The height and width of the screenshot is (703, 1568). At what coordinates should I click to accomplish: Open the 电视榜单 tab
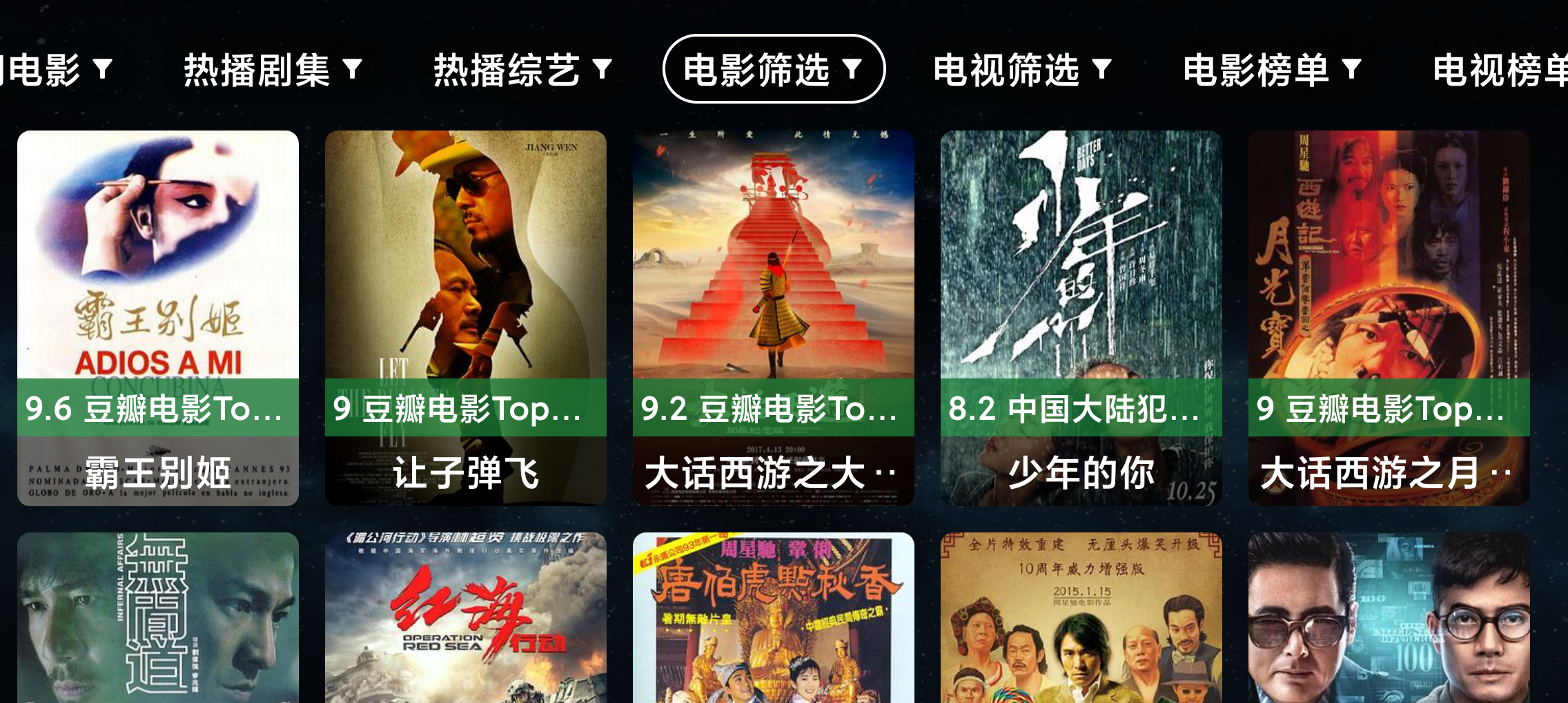(x=1498, y=70)
